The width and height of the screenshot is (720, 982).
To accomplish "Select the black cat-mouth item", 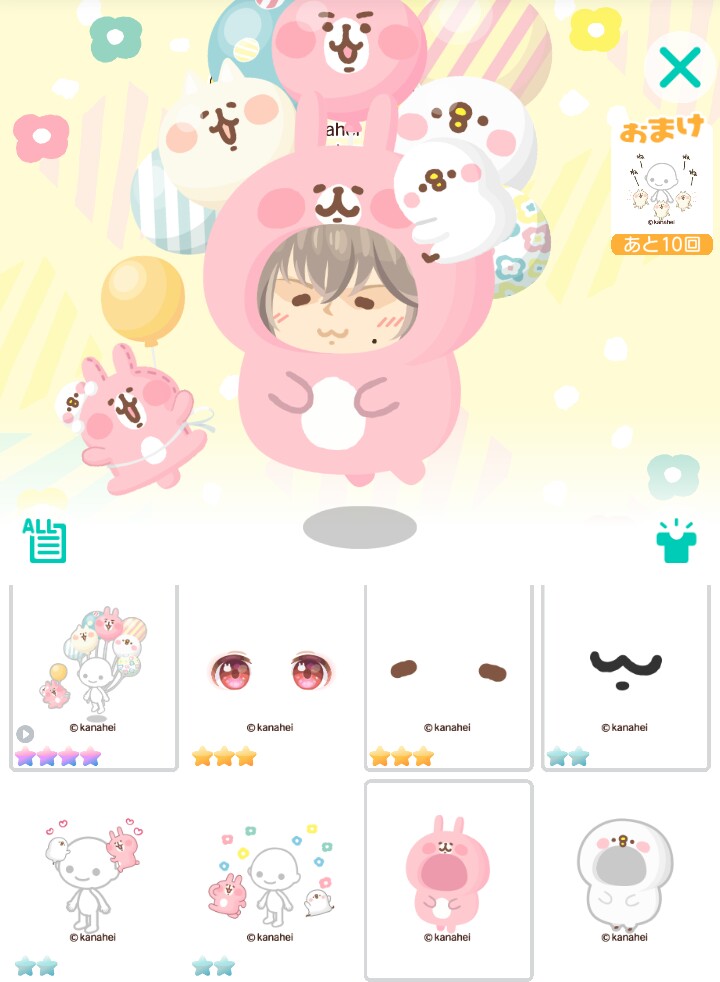I will tap(626, 677).
